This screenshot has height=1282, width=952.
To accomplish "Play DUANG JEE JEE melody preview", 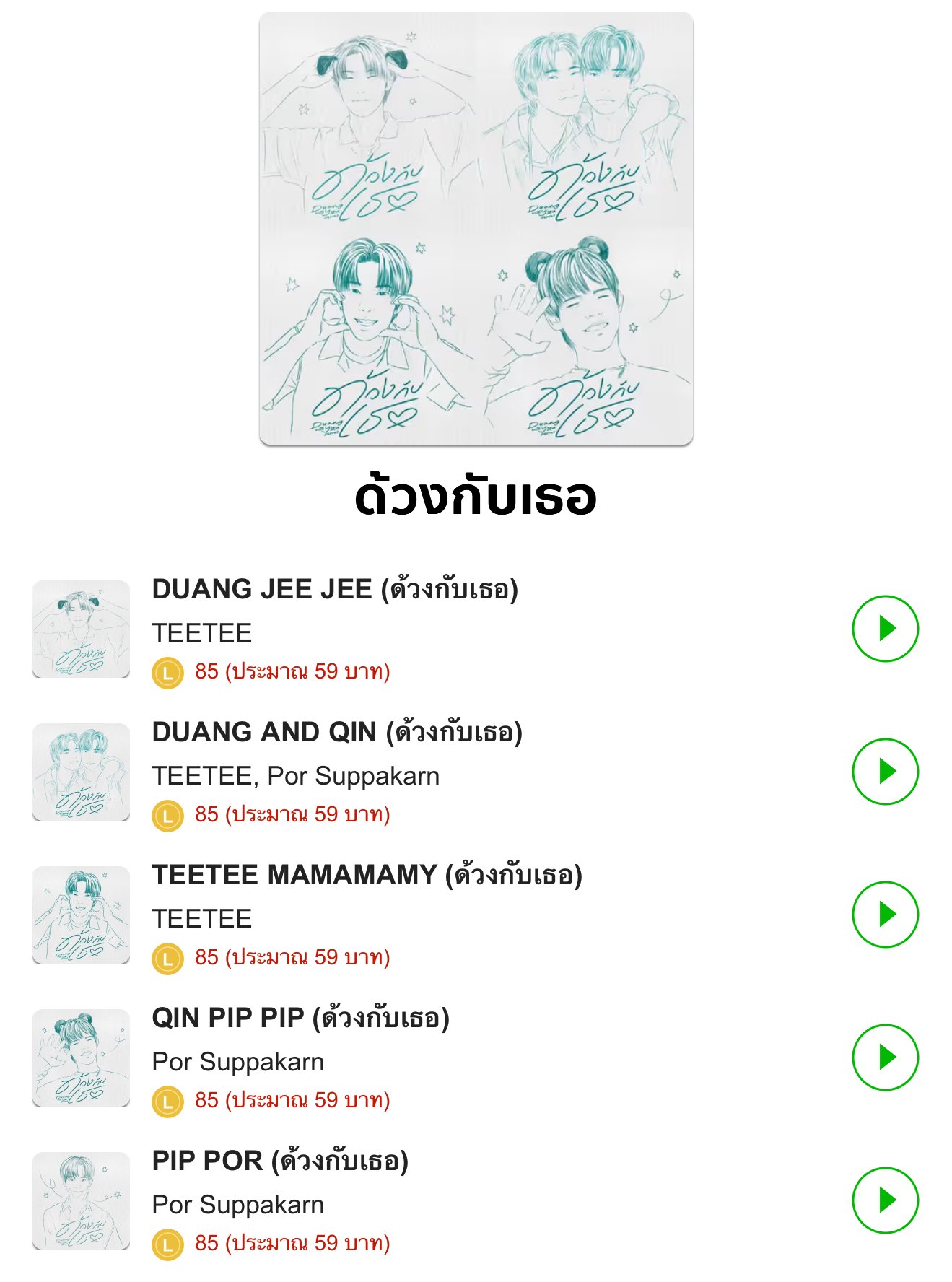I will (885, 628).
